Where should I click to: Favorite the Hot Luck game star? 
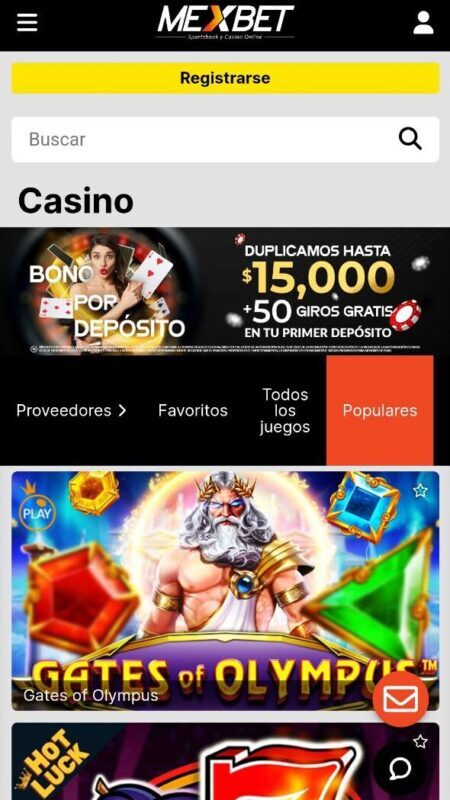420,742
